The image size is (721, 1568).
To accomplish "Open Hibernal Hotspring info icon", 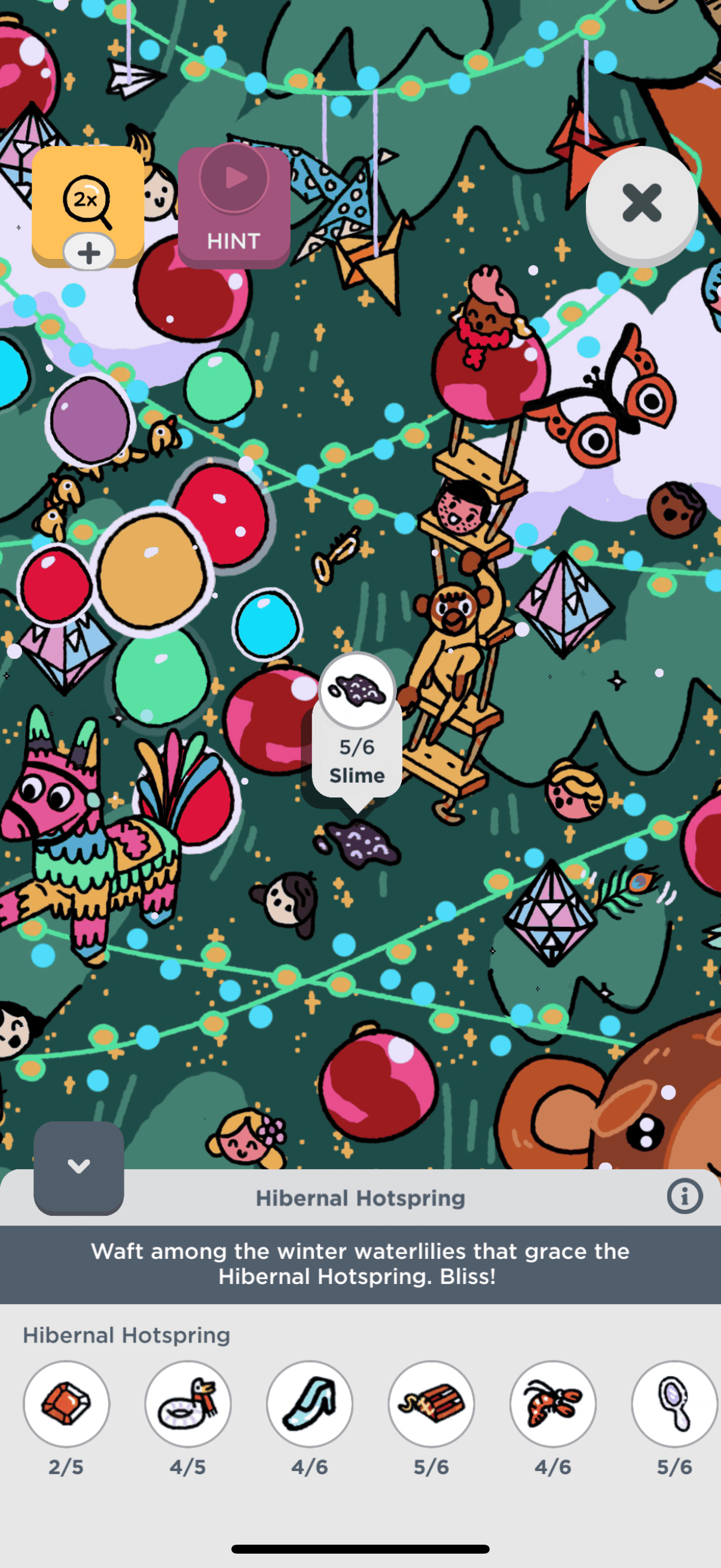I will click(685, 1197).
